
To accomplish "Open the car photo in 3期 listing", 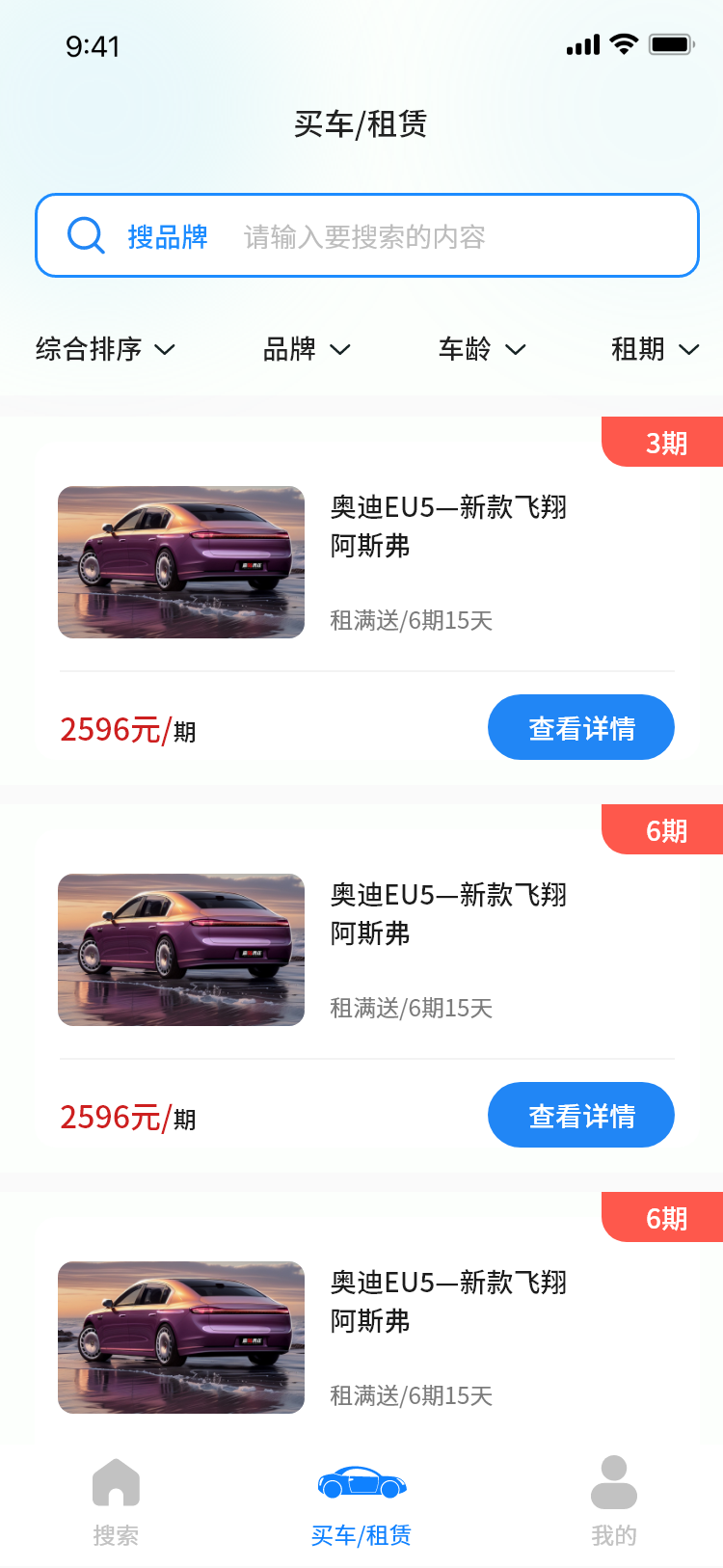I will point(181,562).
